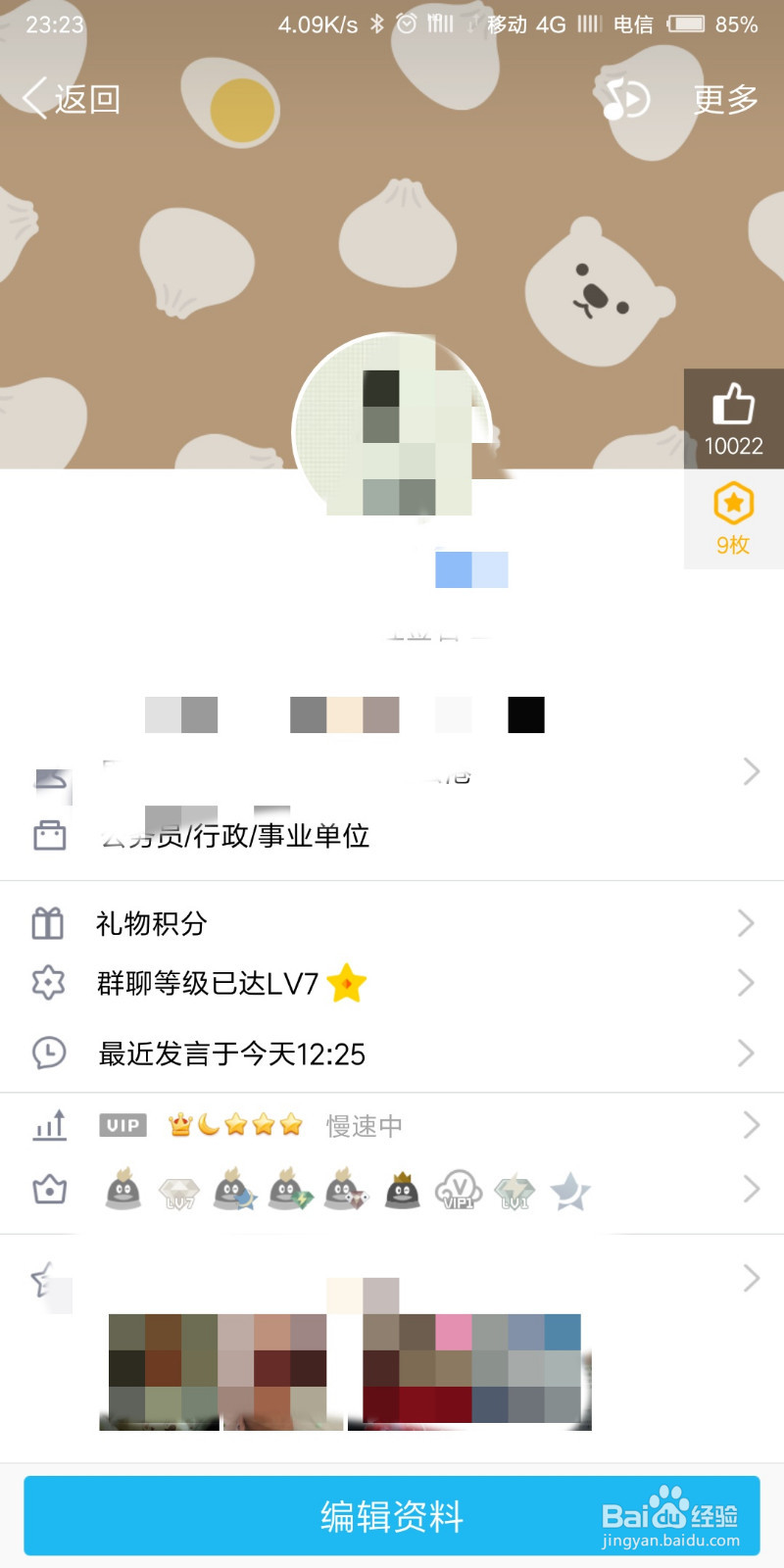
Task: Open the music/播放 icon in top bar
Action: pos(627,98)
